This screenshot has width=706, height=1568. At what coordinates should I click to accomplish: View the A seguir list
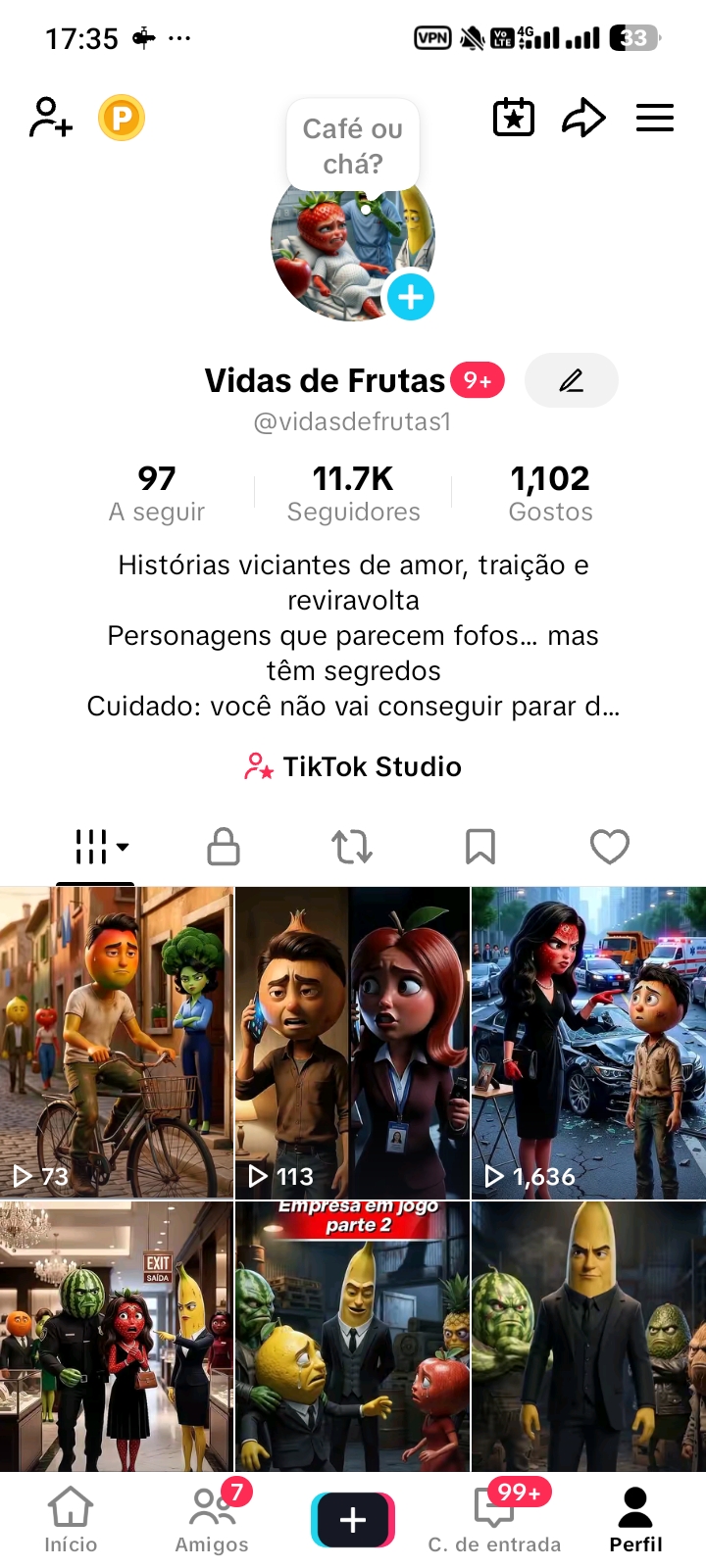click(x=157, y=493)
